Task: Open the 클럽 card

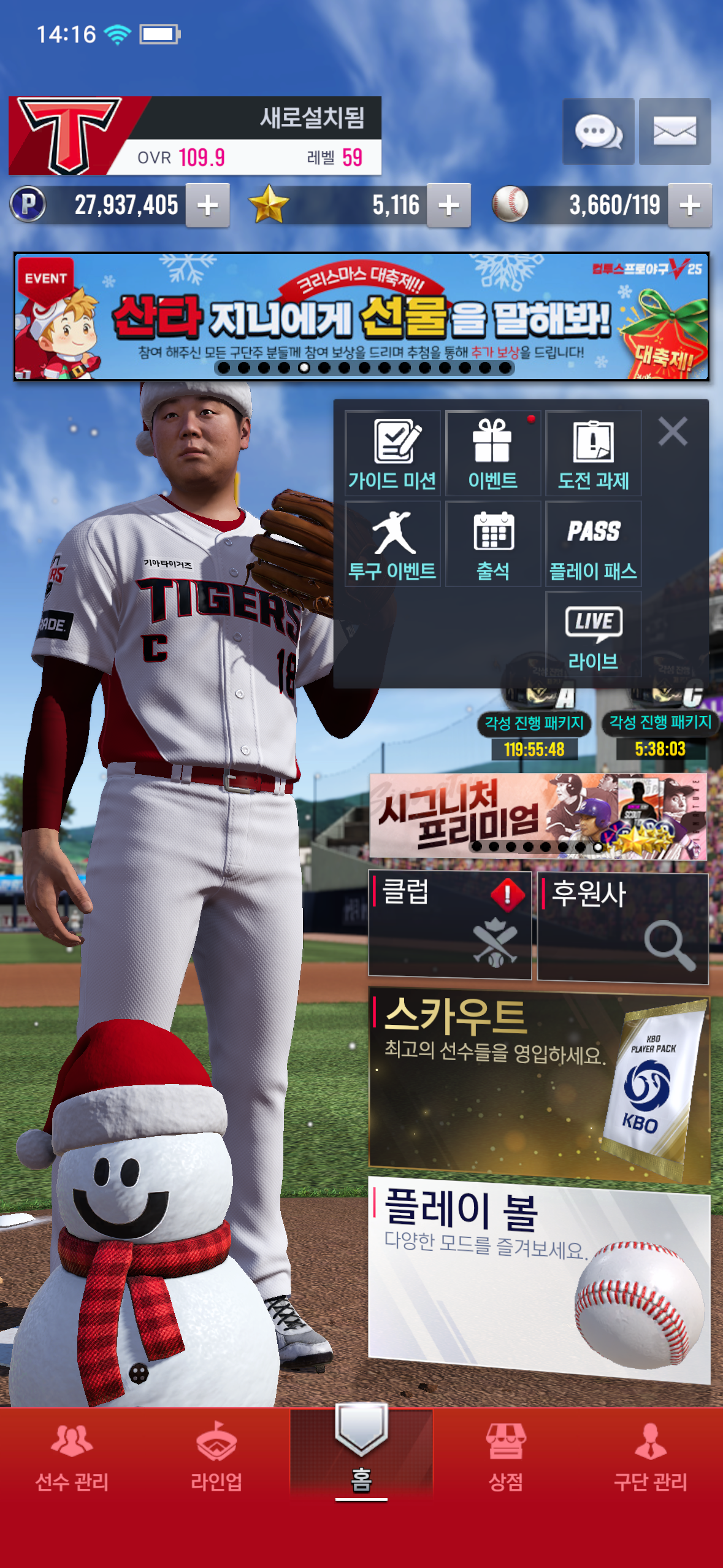Action: tap(449, 924)
